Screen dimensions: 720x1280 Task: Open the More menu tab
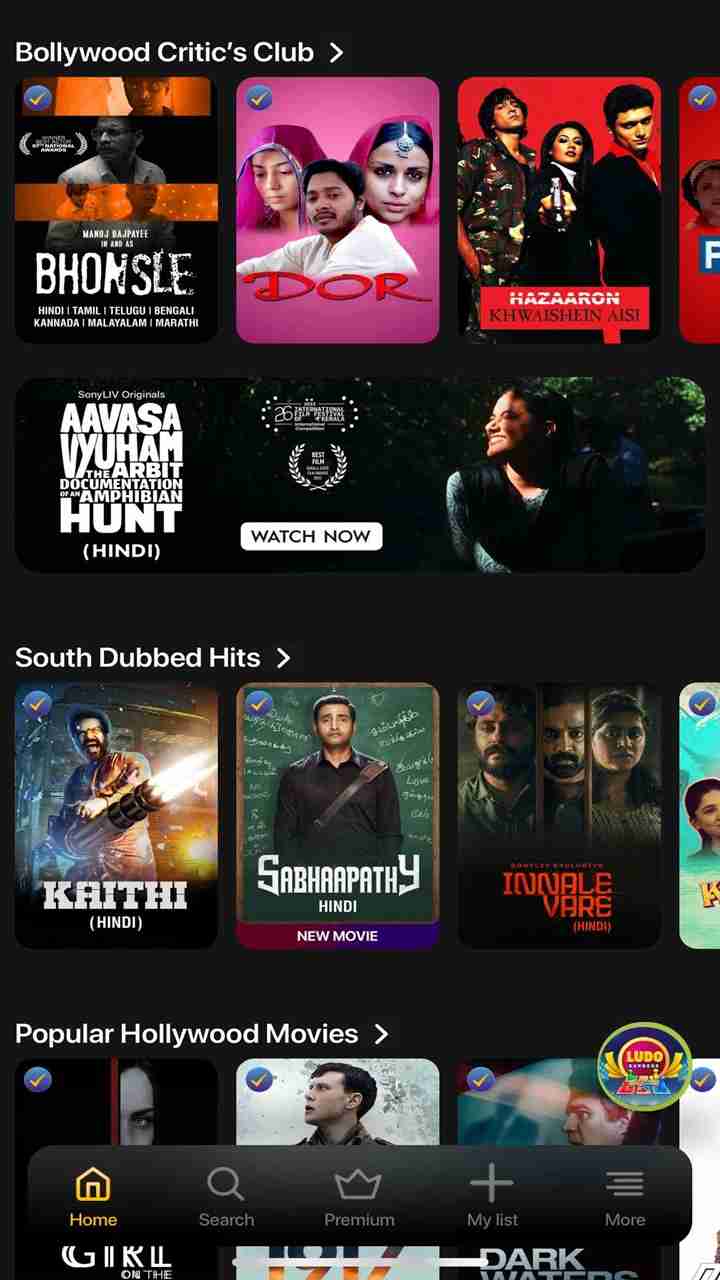tap(625, 1198)
